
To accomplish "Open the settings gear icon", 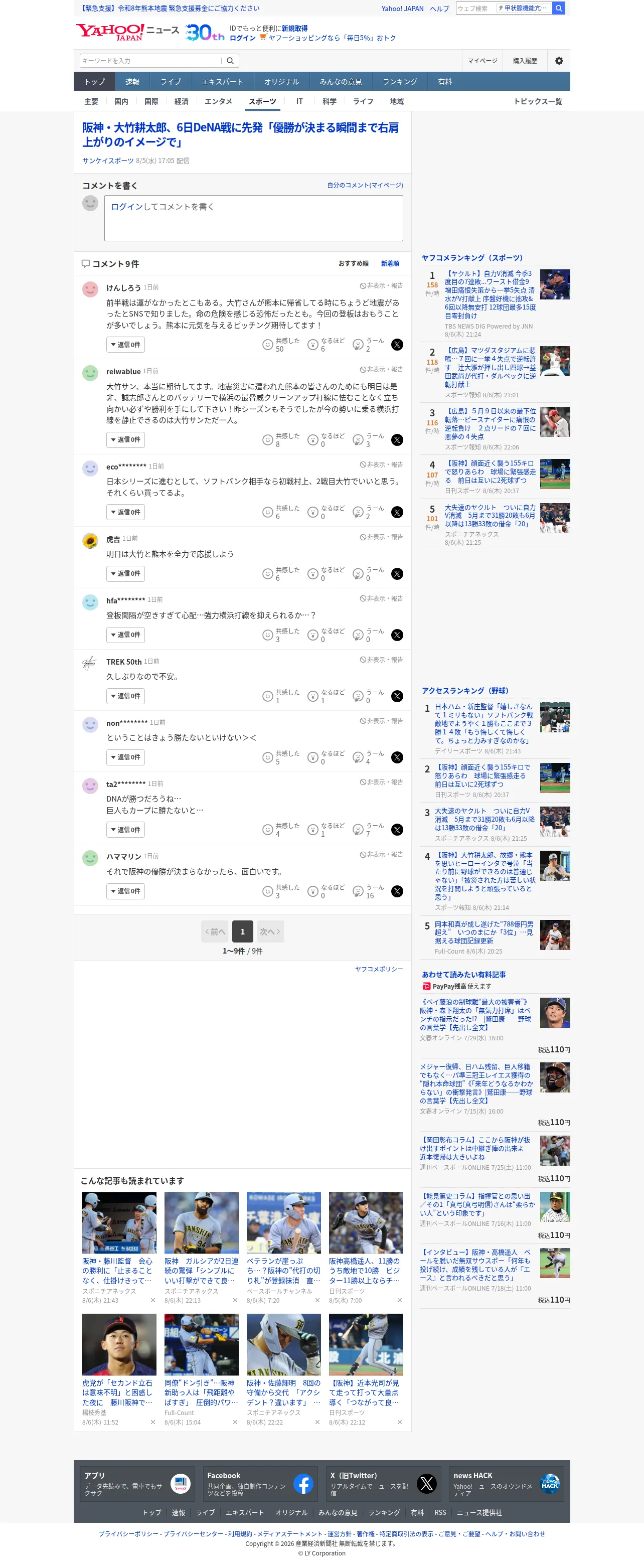I will coord(559,61).
